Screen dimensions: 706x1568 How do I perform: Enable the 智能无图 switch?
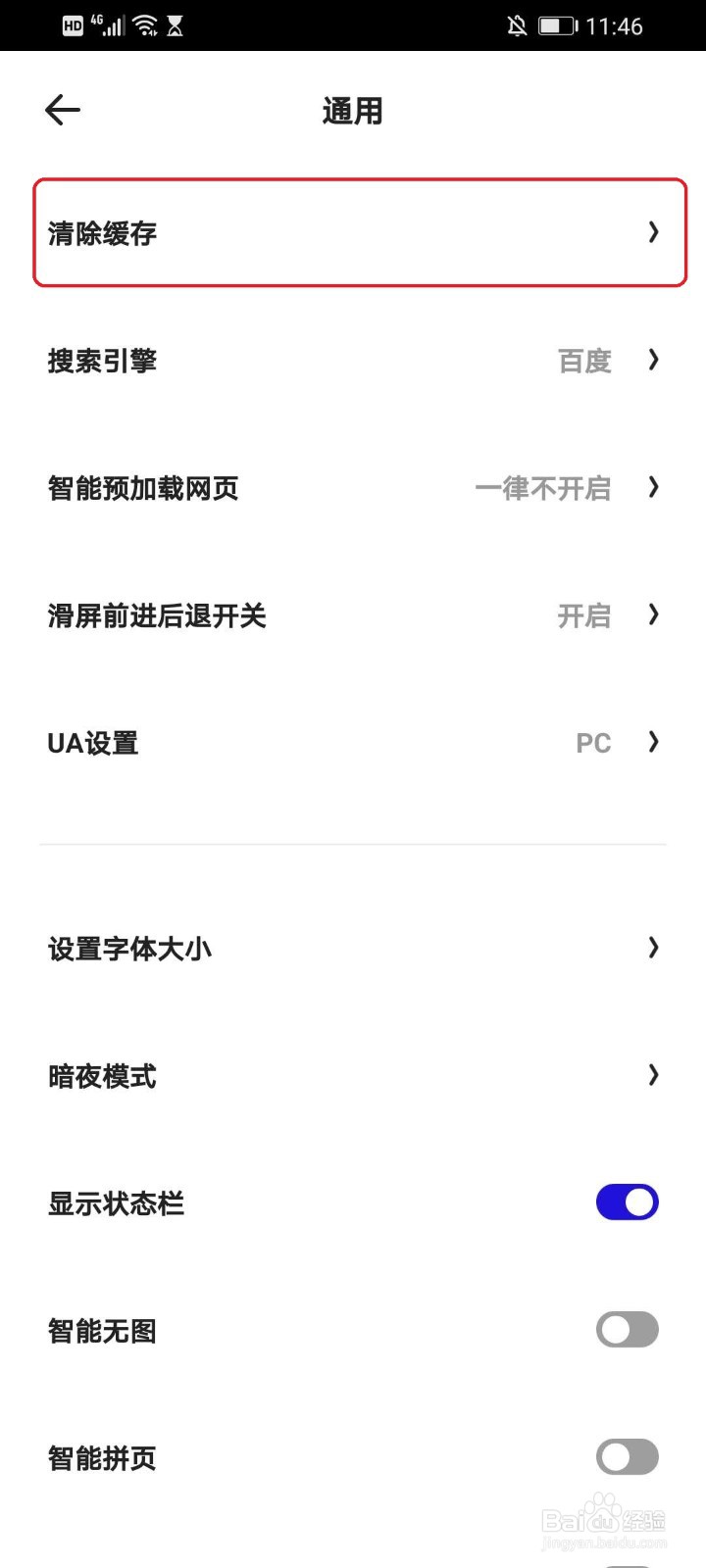point(628,1330)
